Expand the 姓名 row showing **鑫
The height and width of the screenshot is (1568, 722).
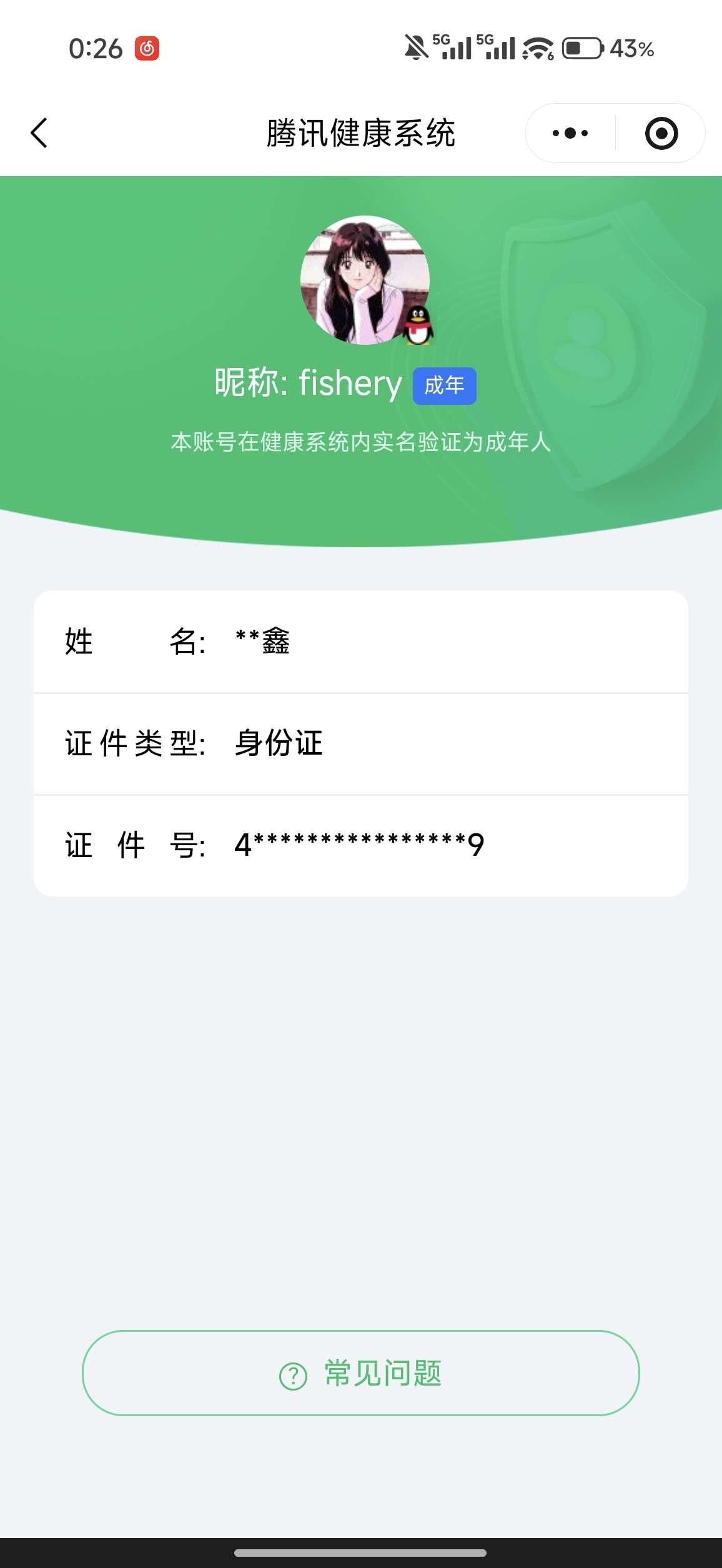click(361, 641)
